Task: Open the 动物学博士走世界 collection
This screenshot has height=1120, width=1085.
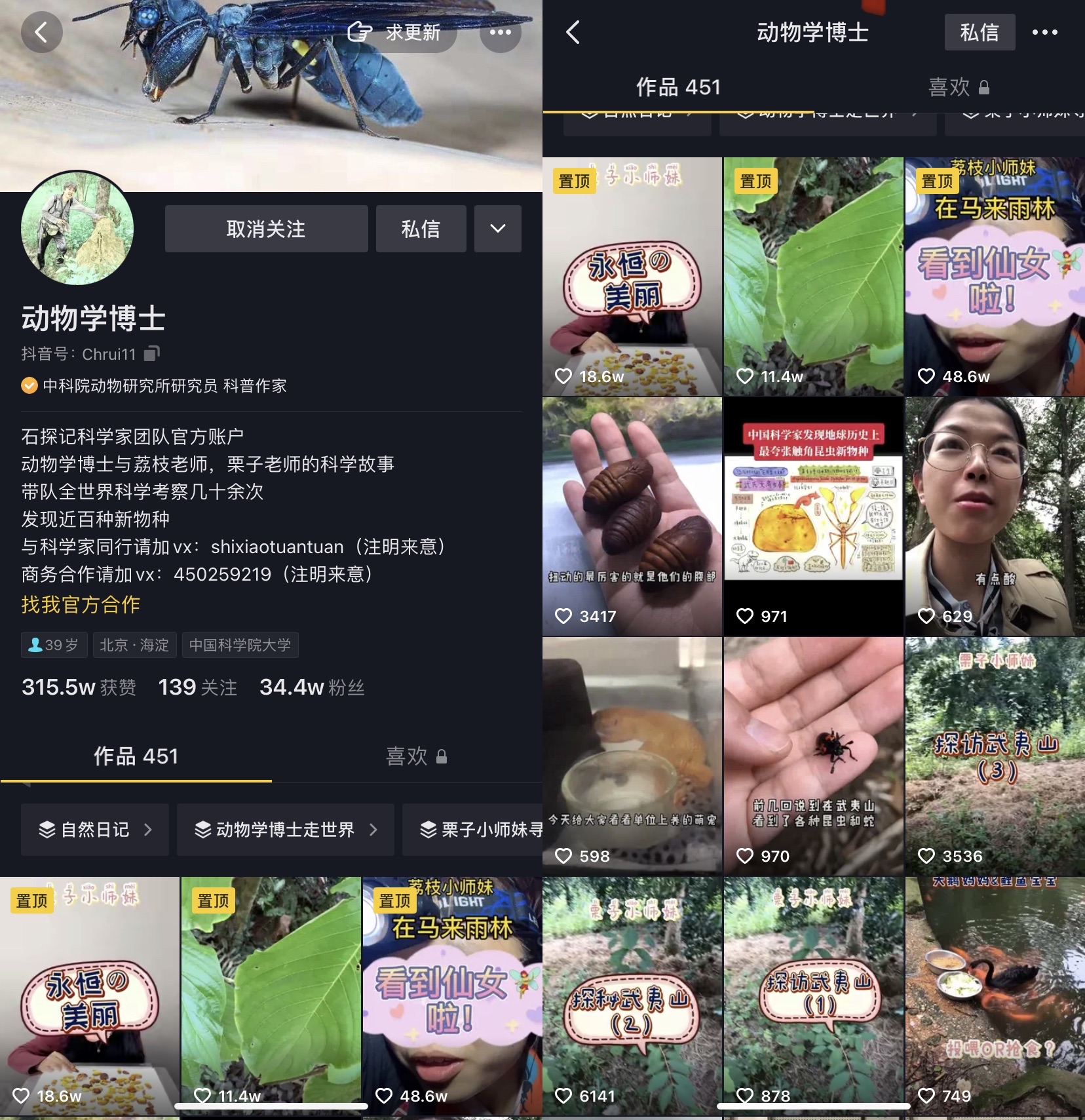Action: [x=285, y=830]
